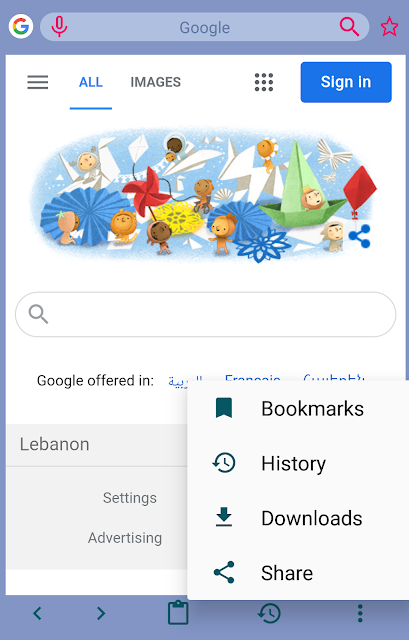Screen dimensions: 409x640
Task: Open History from the popup menu
Action: point(298,463)
